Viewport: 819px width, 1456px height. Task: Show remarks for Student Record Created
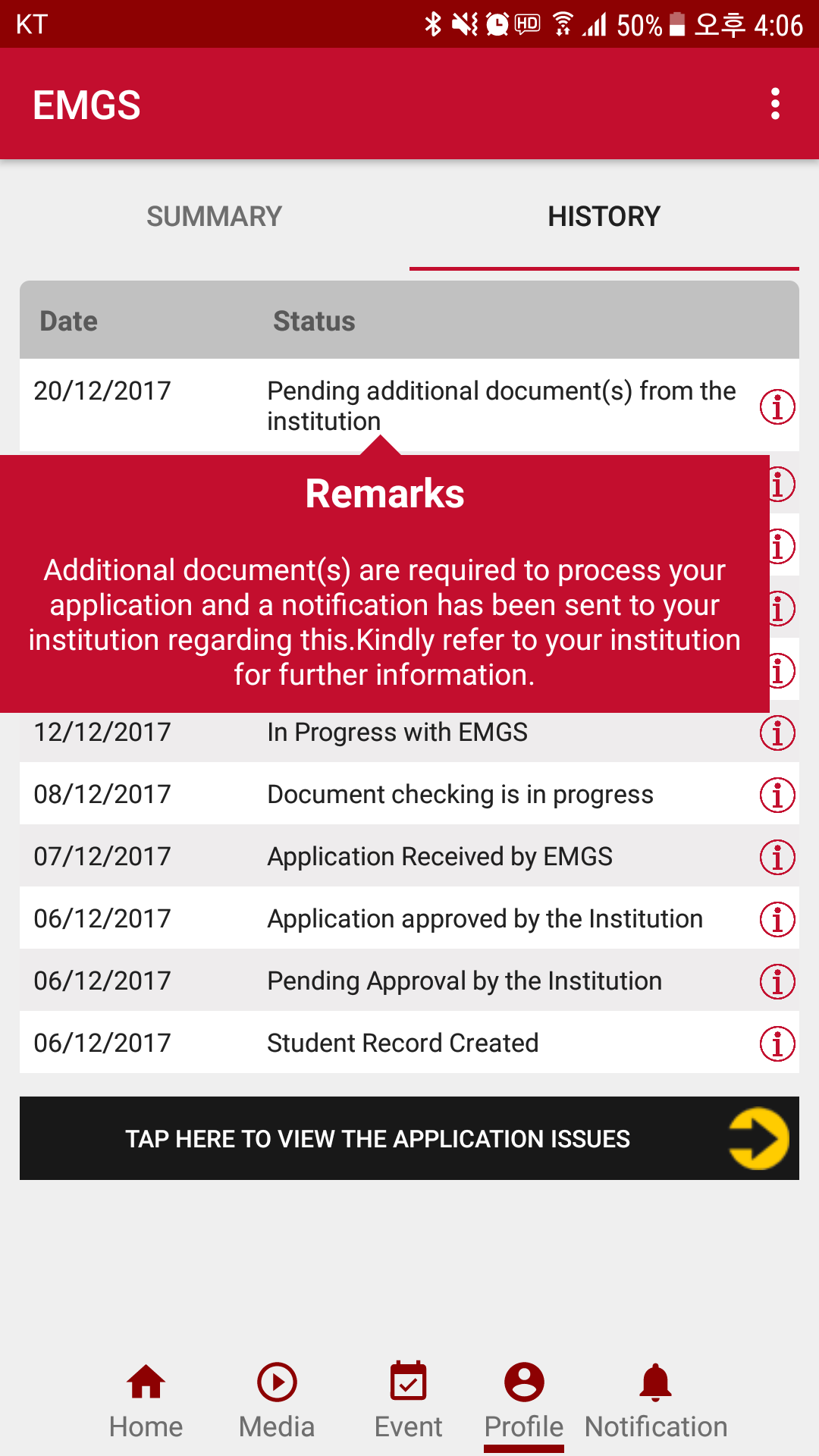coord(777,1043)
